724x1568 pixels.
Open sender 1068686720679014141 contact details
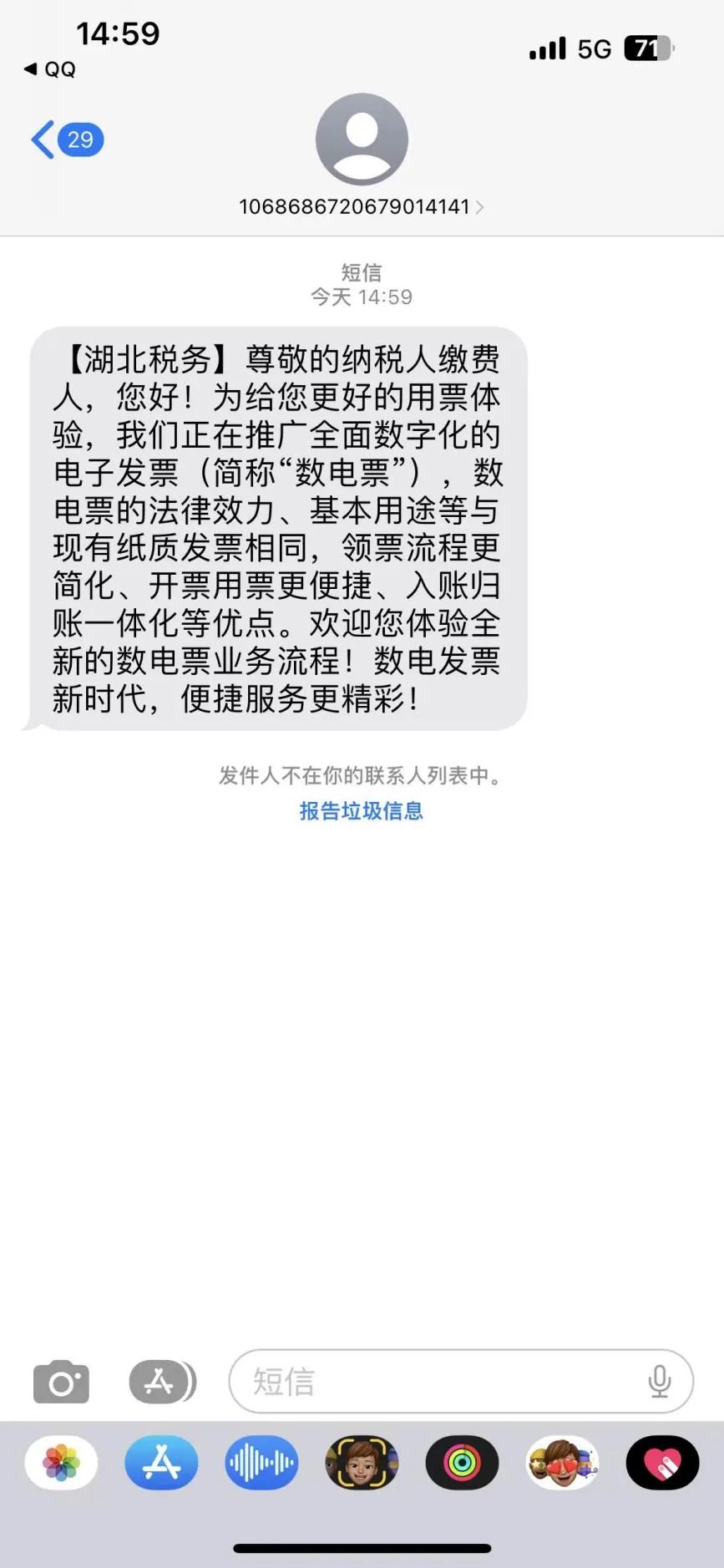click(x=361, y=206)
